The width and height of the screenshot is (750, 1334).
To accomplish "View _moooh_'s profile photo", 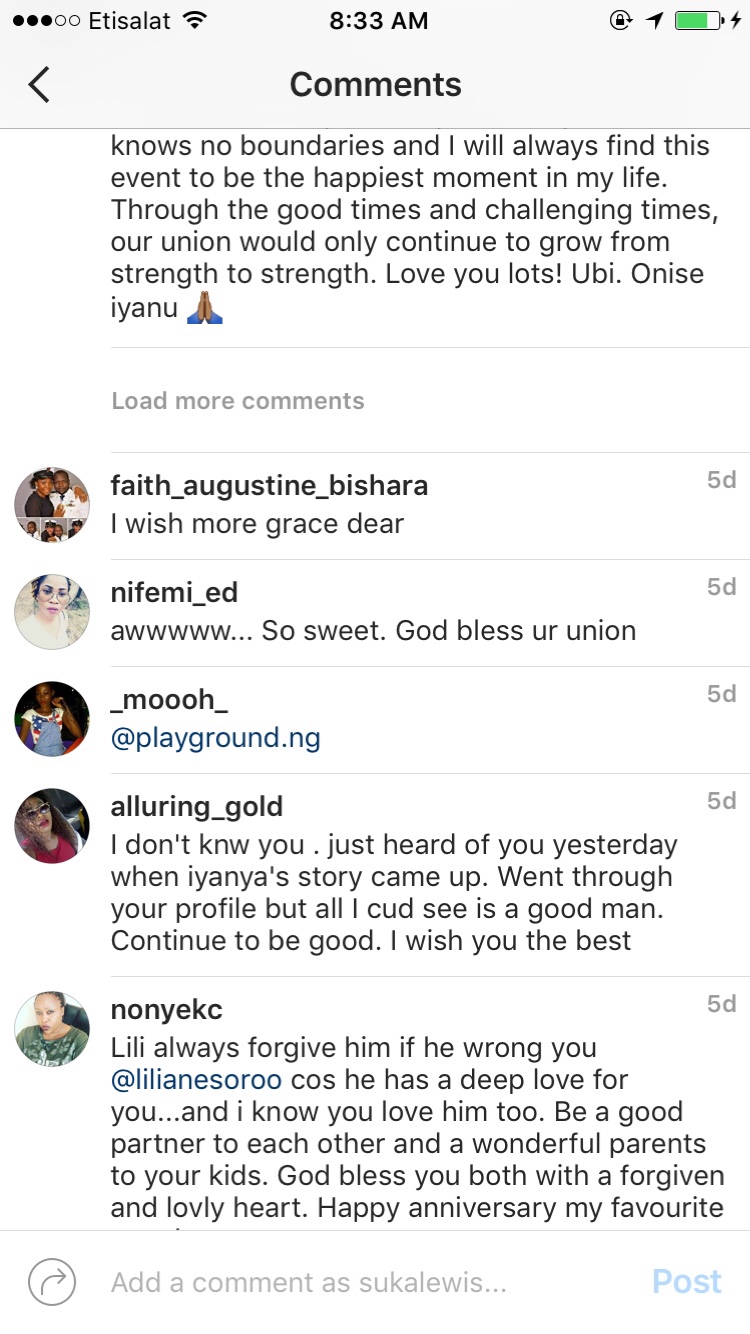I will tap(52, 719).
